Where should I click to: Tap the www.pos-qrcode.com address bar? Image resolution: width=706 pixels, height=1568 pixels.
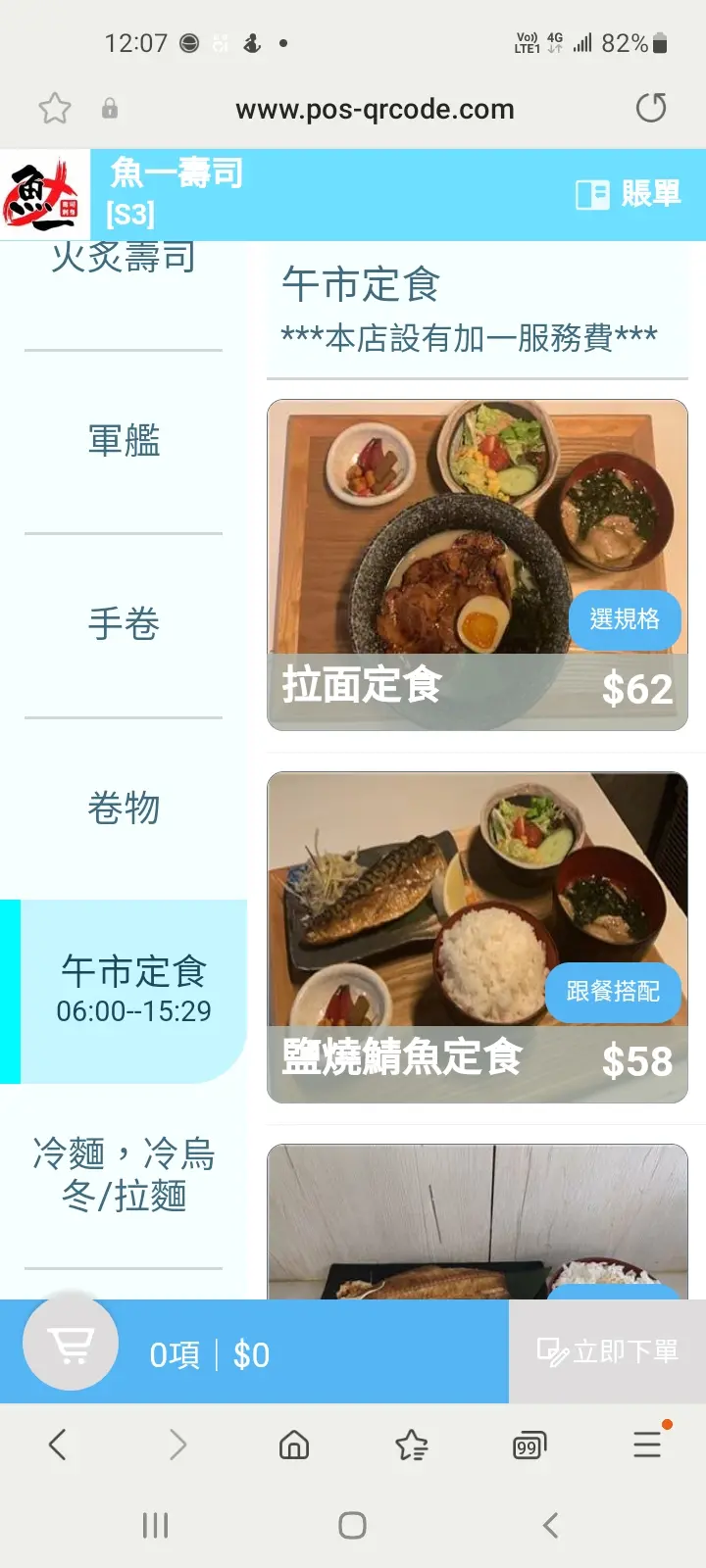[x=375, y=109]
